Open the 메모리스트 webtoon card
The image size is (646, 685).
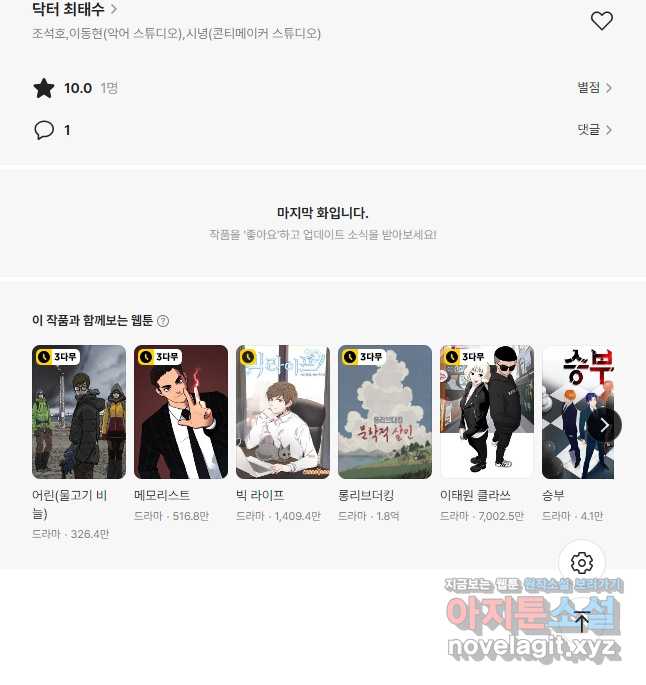pyautogui.click(x=181, y=412)
